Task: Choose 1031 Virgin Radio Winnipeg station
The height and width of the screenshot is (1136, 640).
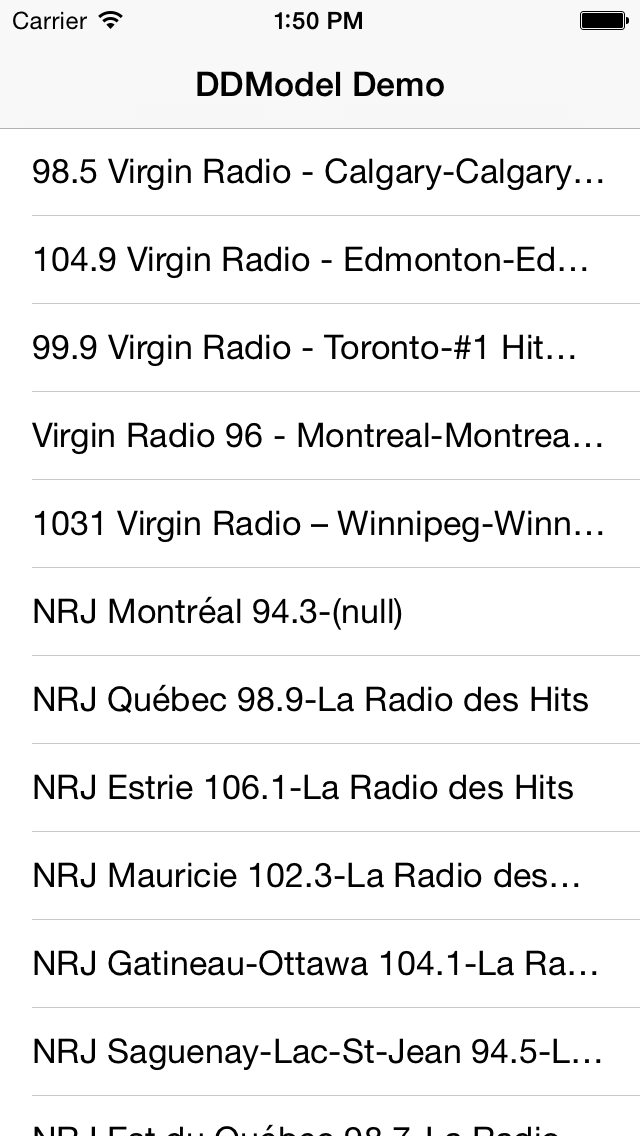Action: (318, 524)
